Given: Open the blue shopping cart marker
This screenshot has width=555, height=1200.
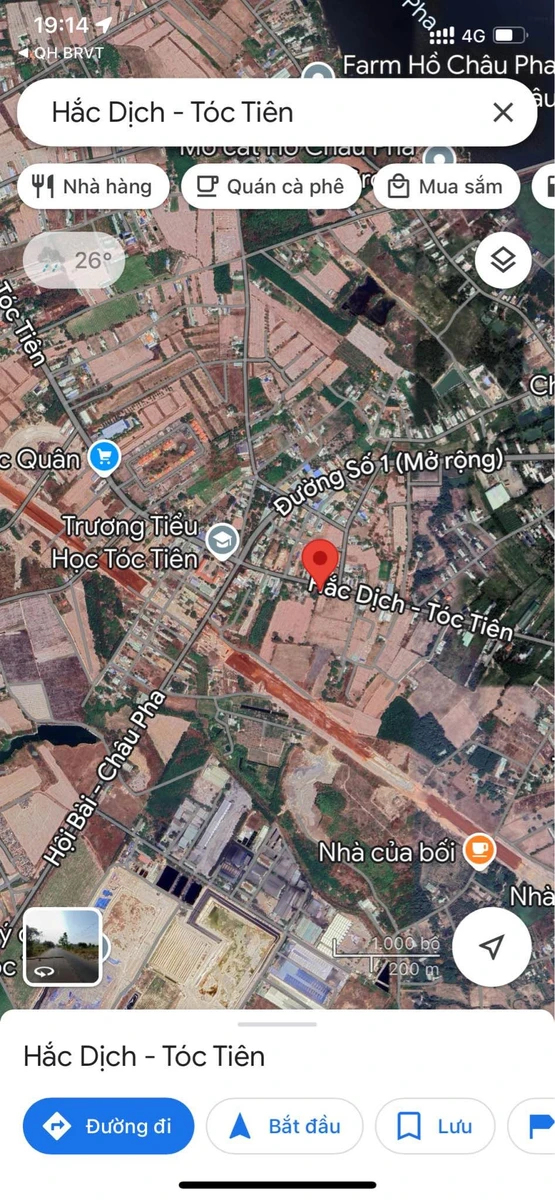Looking at the screenshot, I should (x=104, y=458).
